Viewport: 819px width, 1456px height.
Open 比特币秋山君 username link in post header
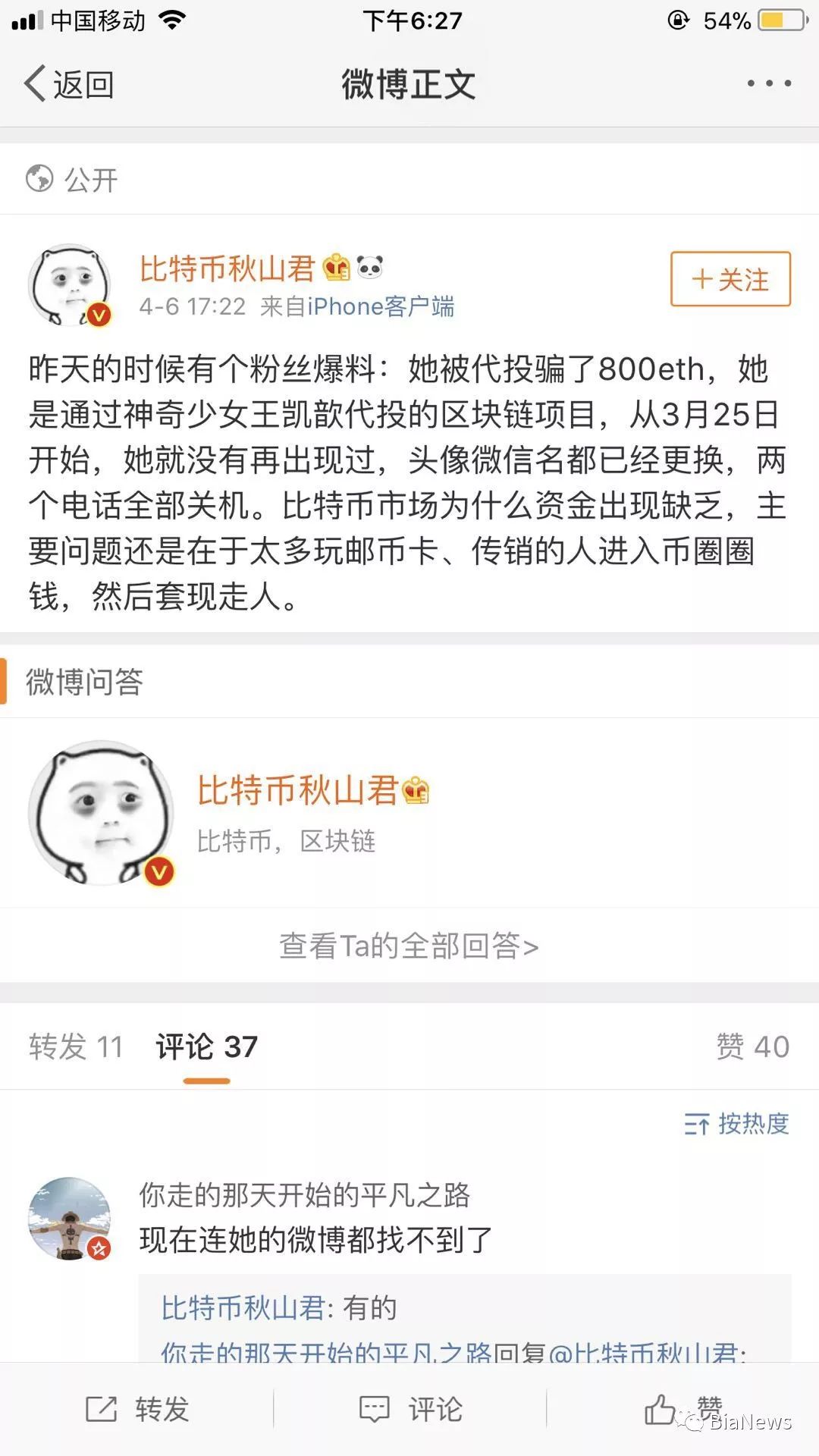point(227,268)
